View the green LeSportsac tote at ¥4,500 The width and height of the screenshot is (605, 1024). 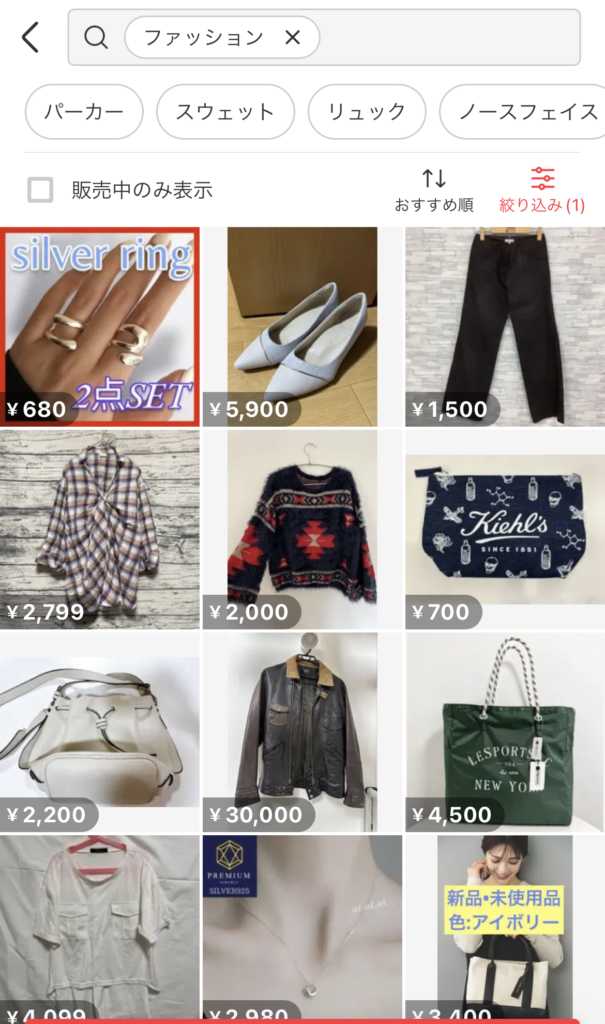pyautogui.click(x=504, y=732)
